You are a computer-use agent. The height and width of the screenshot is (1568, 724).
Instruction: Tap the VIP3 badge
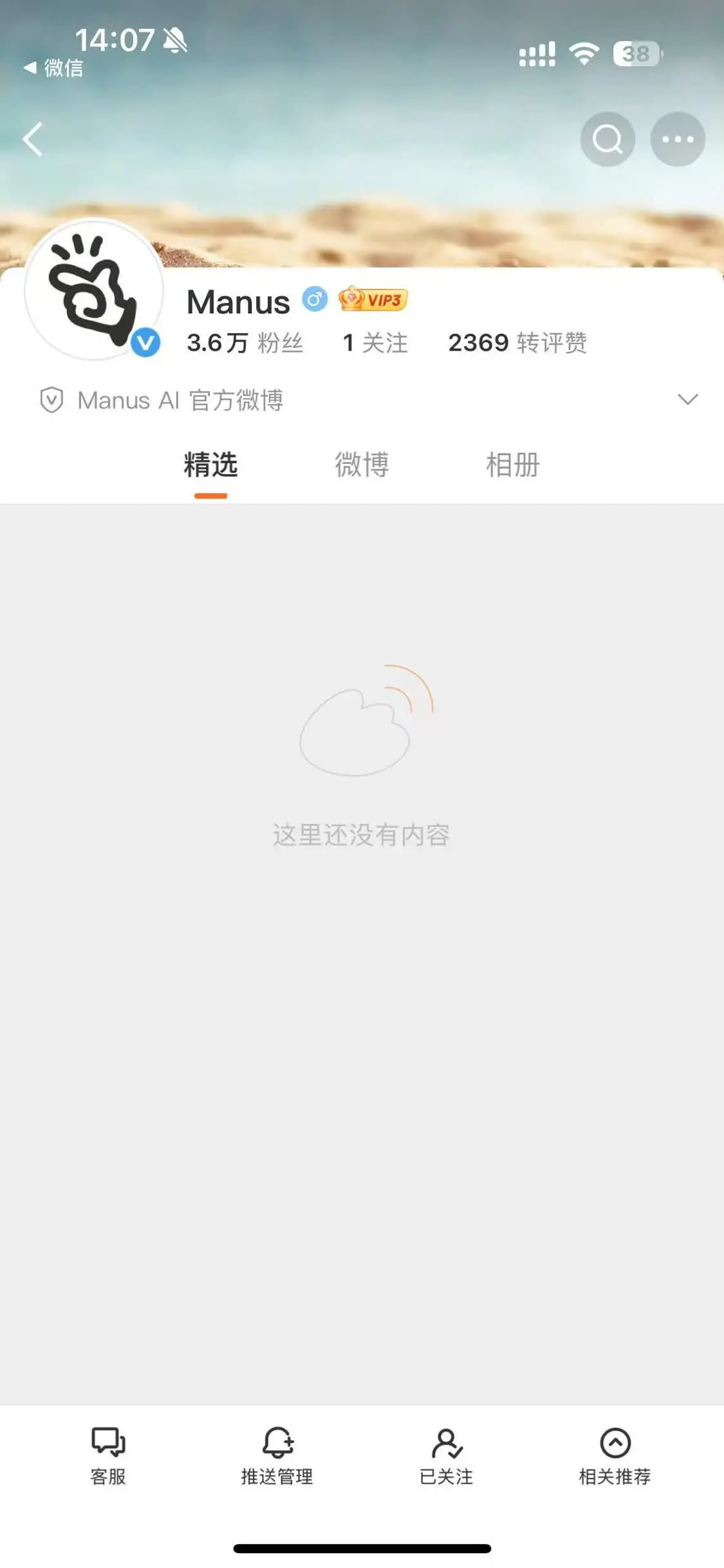(374, 300)
